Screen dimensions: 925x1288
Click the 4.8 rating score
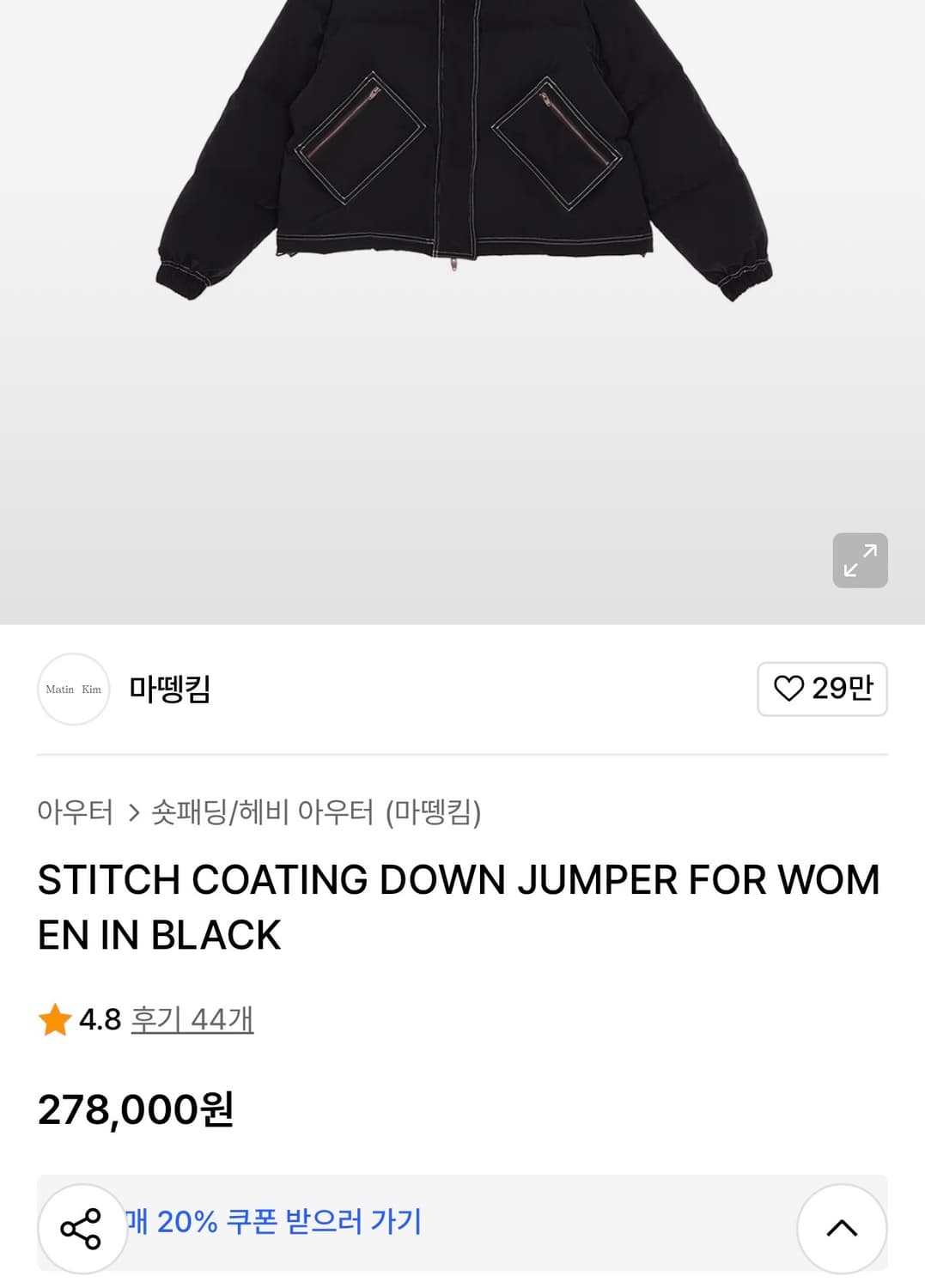point(98,1020)
